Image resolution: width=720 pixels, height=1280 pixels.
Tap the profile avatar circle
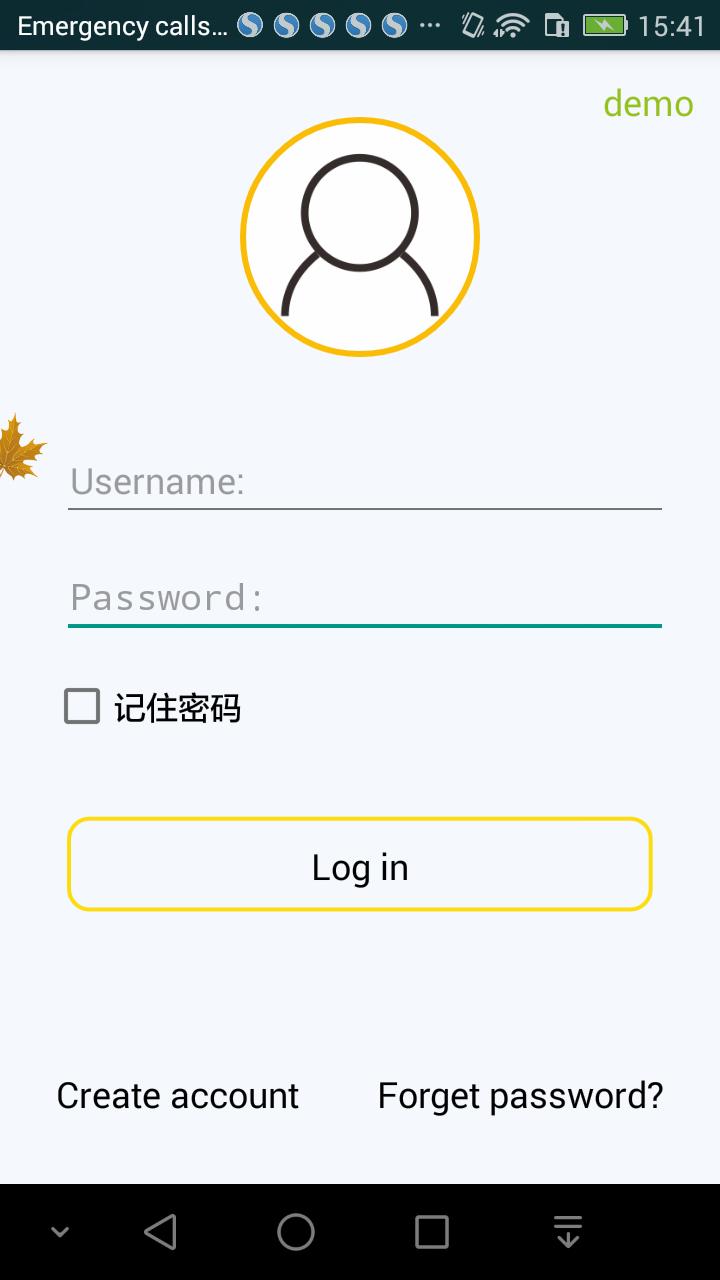(x=360, y=237)
